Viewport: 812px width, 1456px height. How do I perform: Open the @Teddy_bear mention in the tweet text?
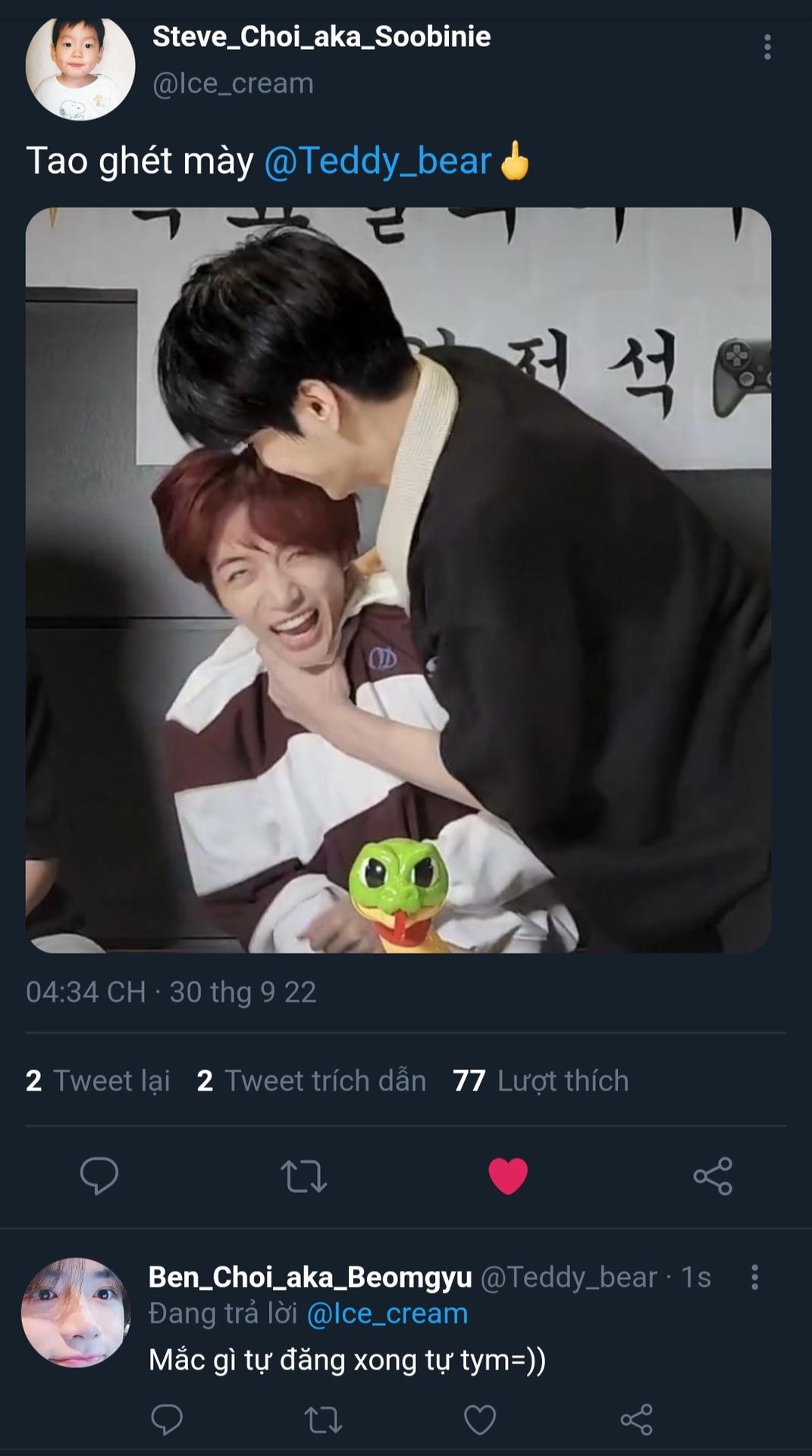tap(378, 161)
